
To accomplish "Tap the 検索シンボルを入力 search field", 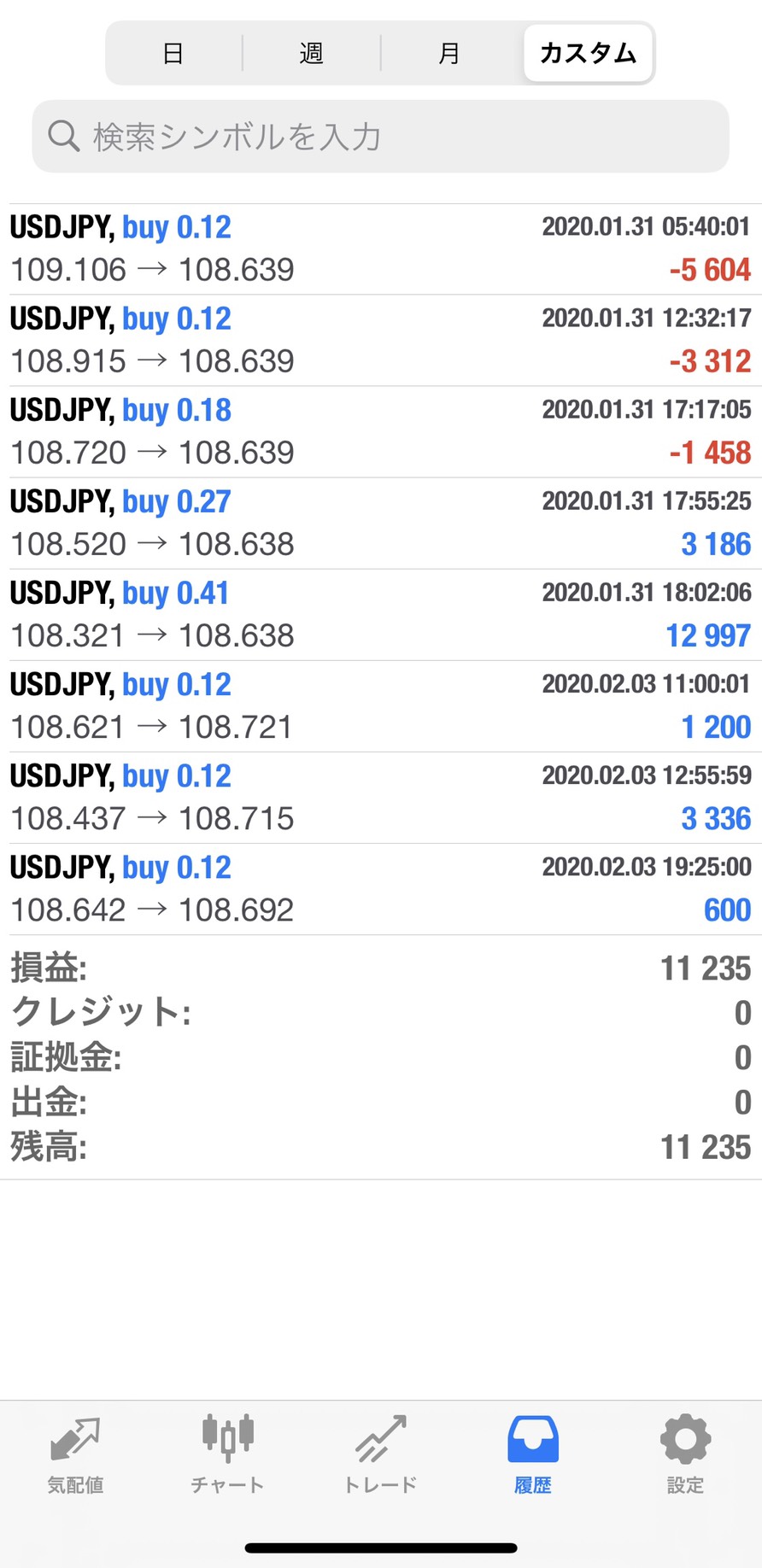I will tap(381, 136).
